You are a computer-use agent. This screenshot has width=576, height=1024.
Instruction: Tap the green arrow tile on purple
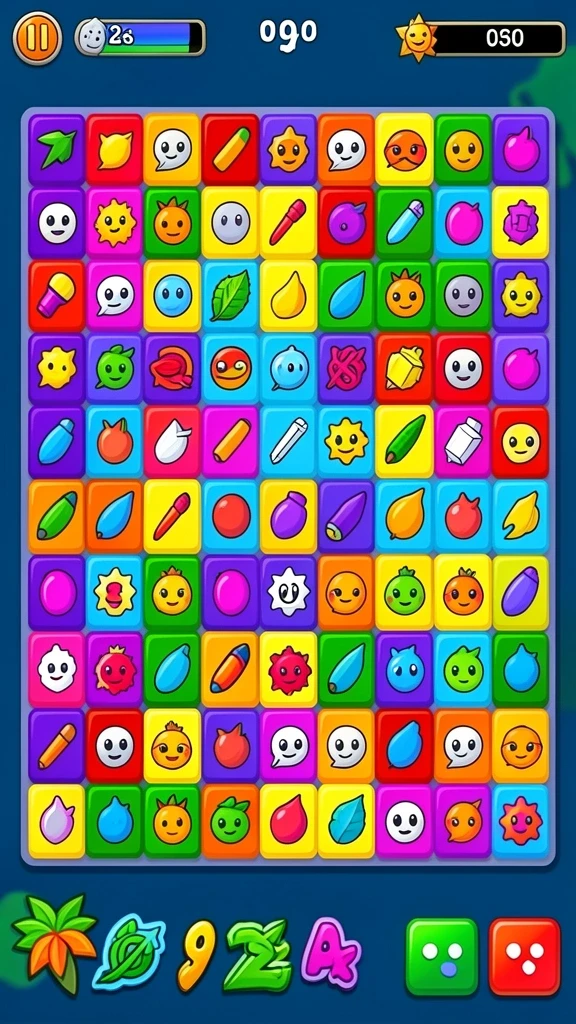tap(57, 149)
